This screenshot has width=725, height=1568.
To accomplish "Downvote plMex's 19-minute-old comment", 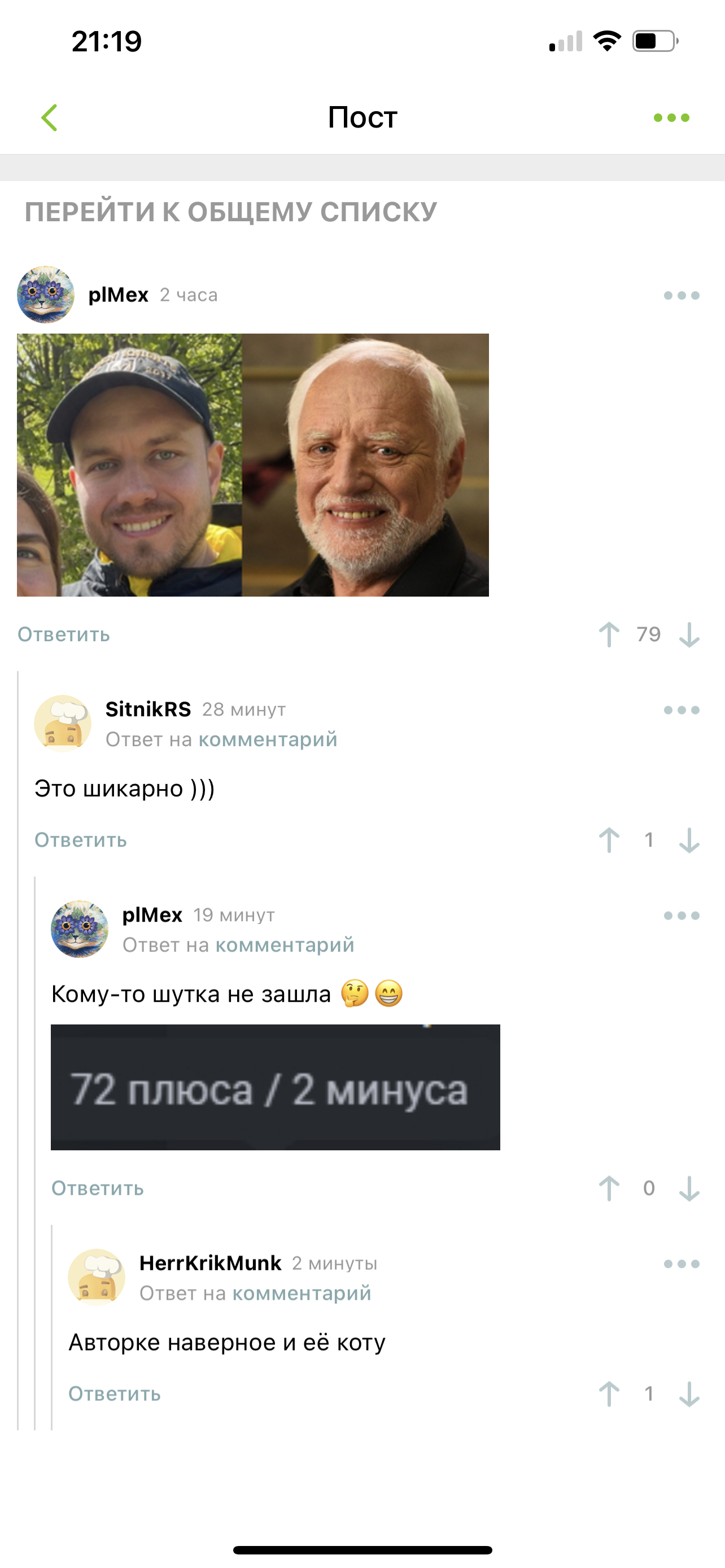I will 689,1188.
